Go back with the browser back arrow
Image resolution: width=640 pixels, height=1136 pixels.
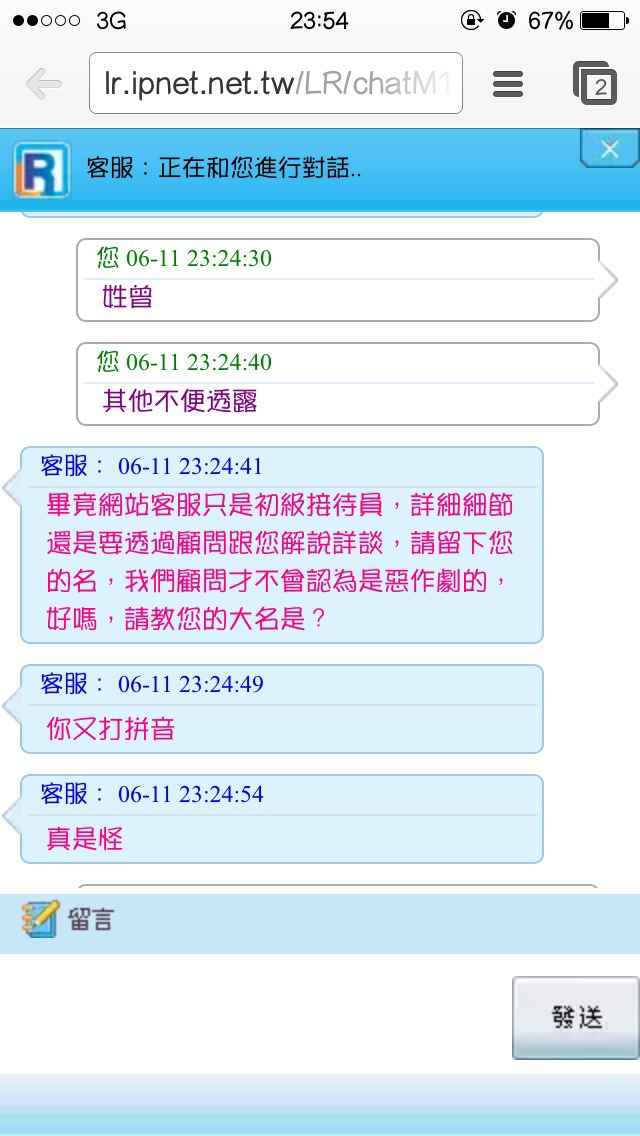click(x=44, y=84)
